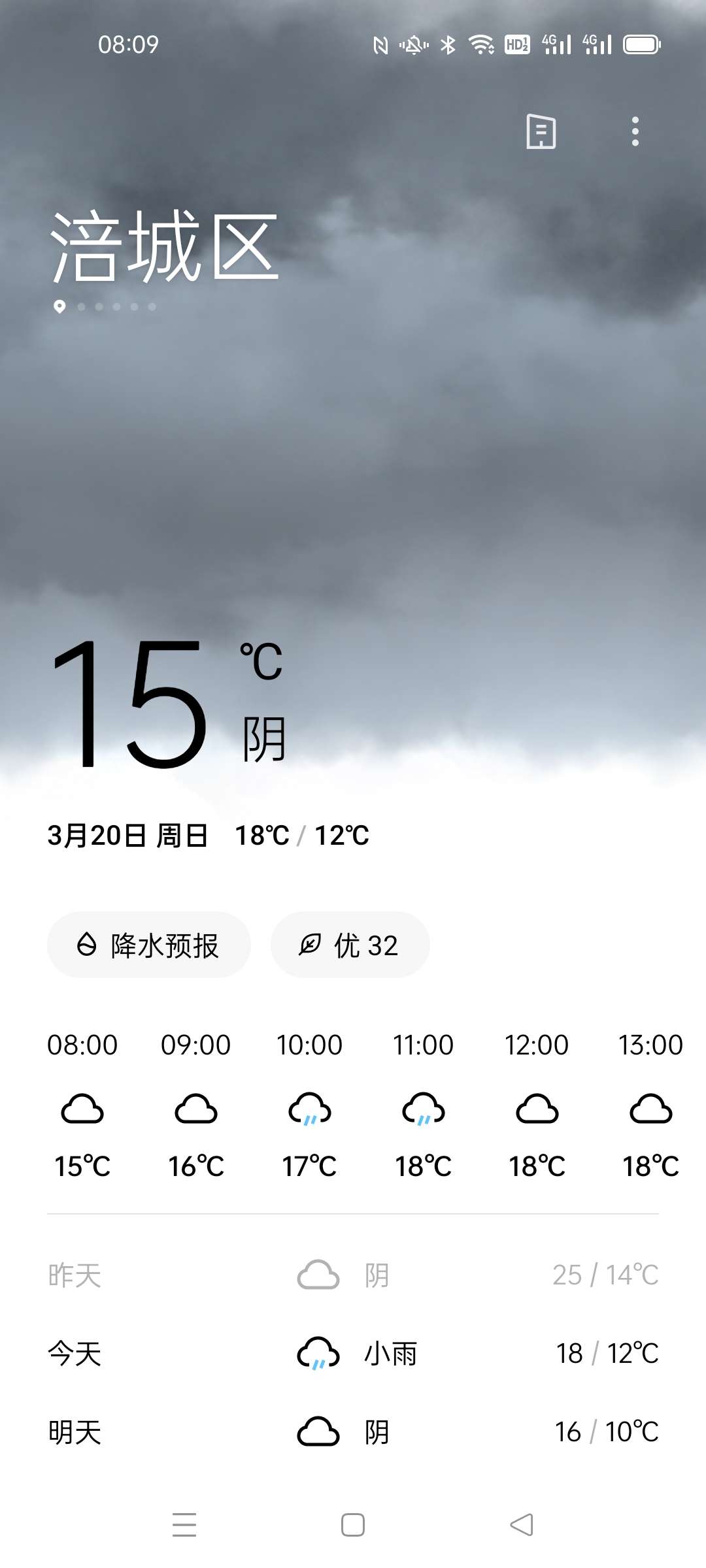Viewport: 706px width, 1568px height.
Task: Go back with the system back button
Action: pos(521,1525)
